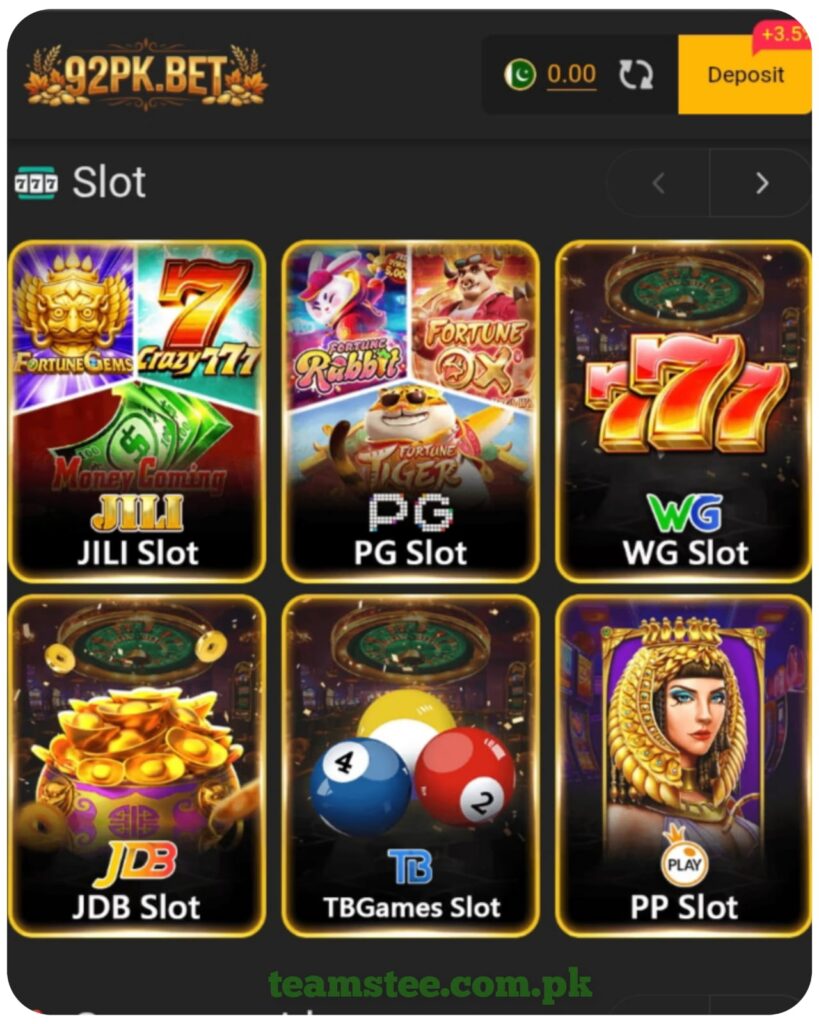Choose the PP Slot card
Image resolution: width=819 pixels, height=1024 pixels.
point(684,765)
